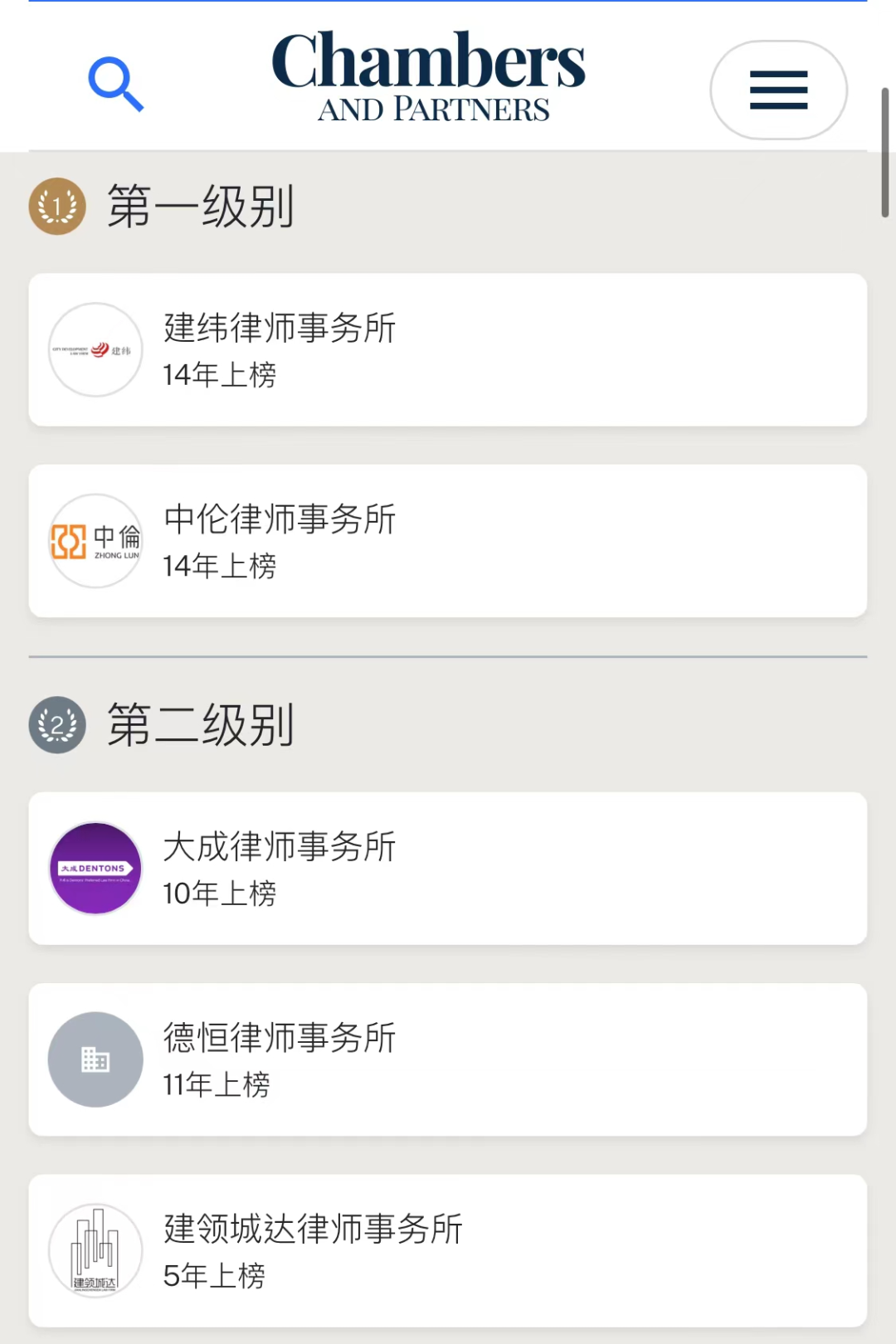Image resolution: width=896 pixels, height=1344 pixels.
Task: Click the 建领城达 firm logo
Action: (x=95, y=1249)
